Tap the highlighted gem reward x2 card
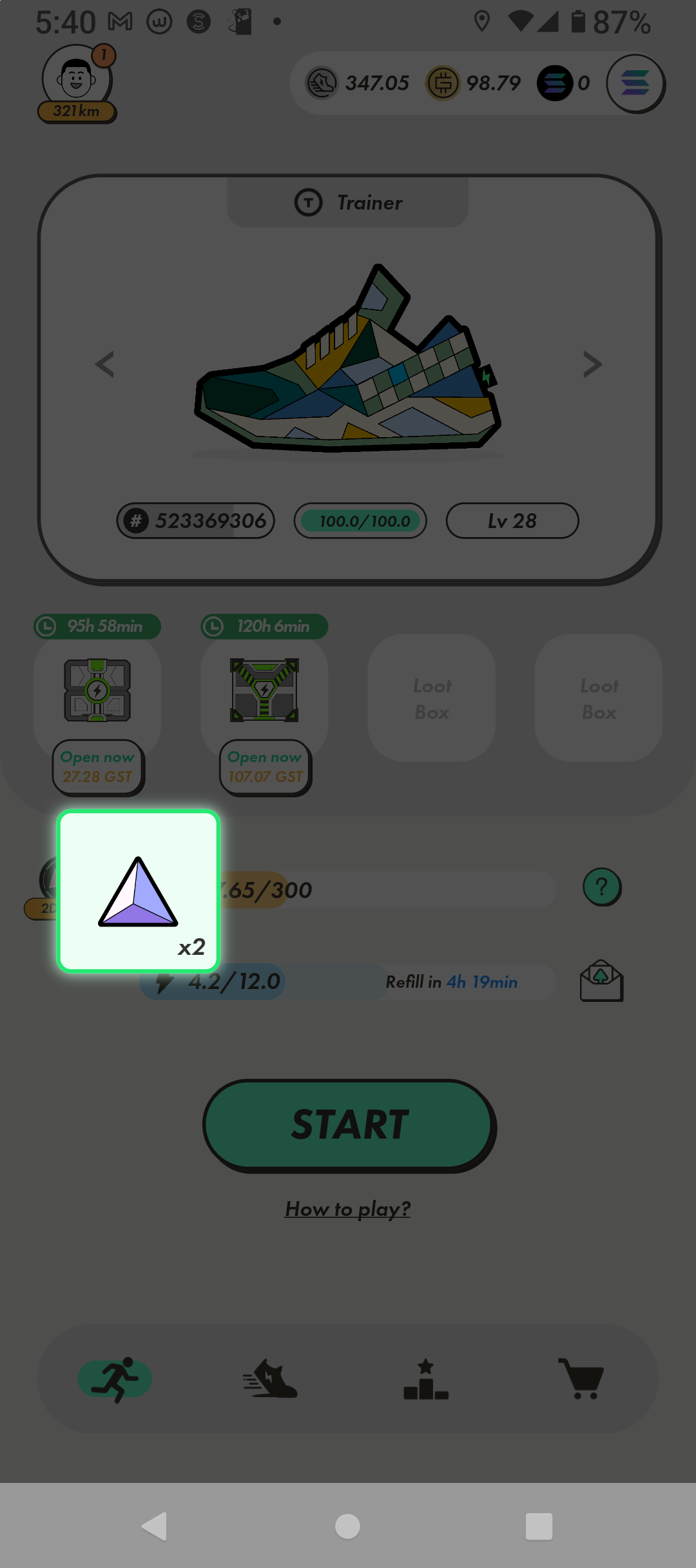Screen dimensions: 696x1568 [139, 891]
